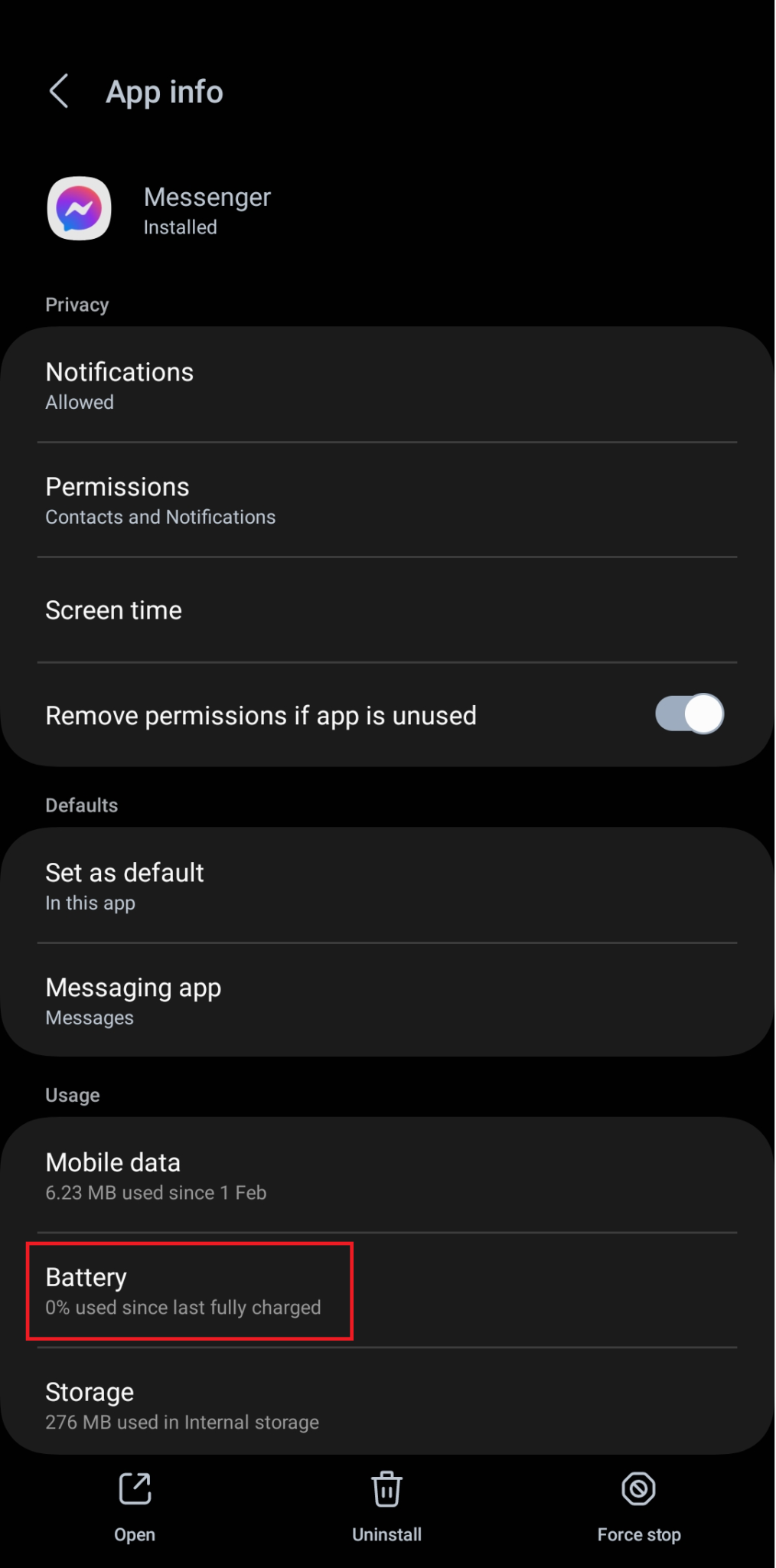Open Notifications settings for Messenger

tap(386, 385)
